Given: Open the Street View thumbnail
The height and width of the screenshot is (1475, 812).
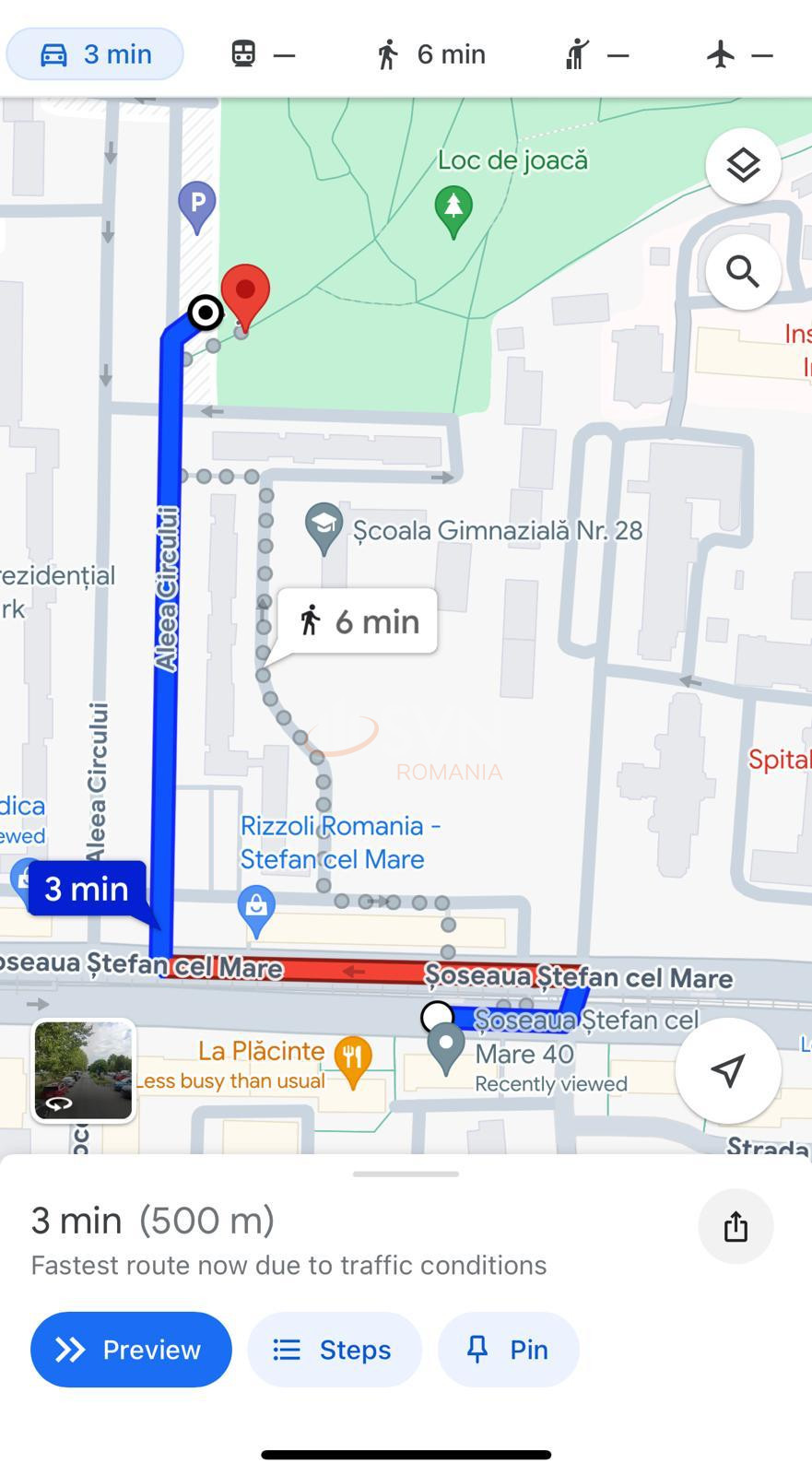Looking at the screenshot, I should pos(84,1070).
